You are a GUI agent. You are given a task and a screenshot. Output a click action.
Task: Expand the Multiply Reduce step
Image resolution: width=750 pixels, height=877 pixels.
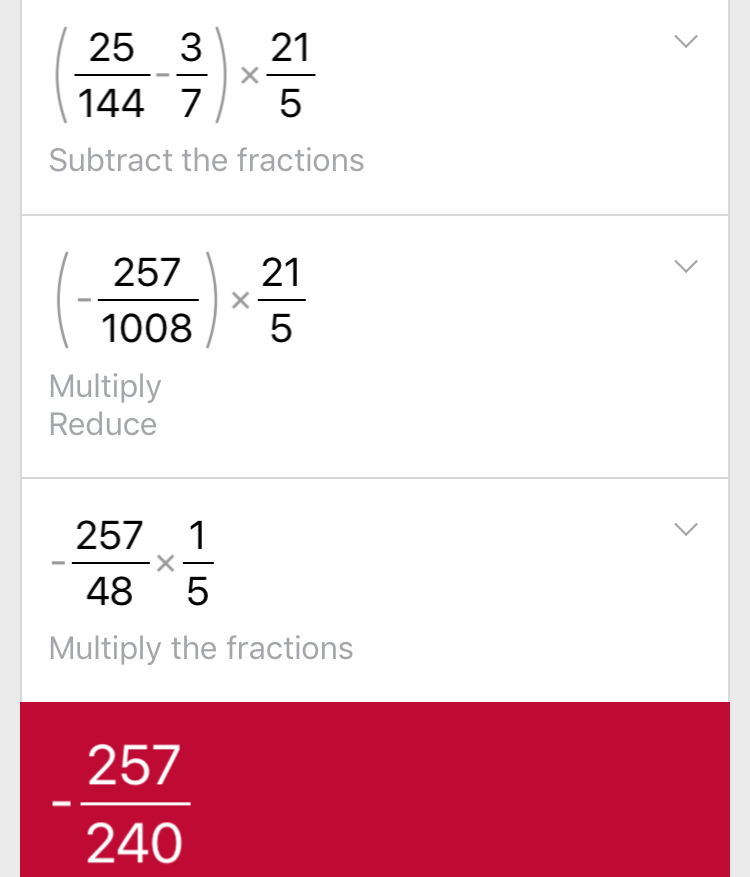685,267
